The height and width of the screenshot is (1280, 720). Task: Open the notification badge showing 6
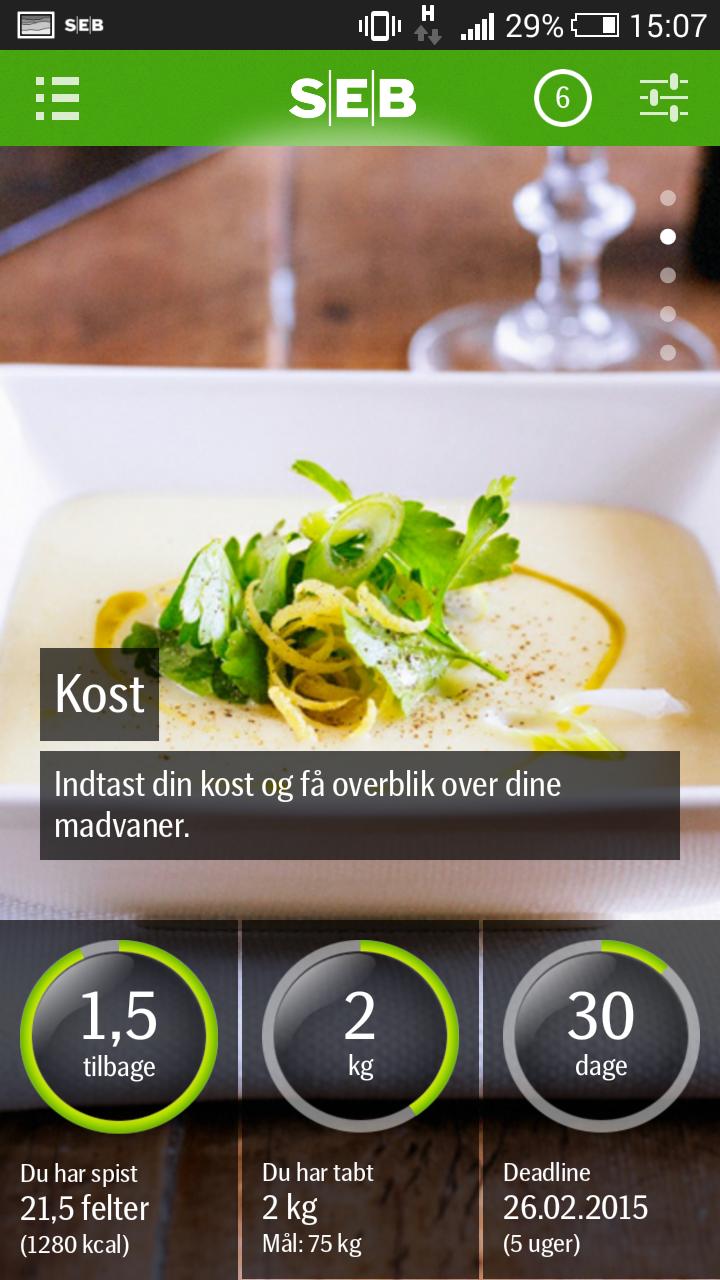pos(562,98)
